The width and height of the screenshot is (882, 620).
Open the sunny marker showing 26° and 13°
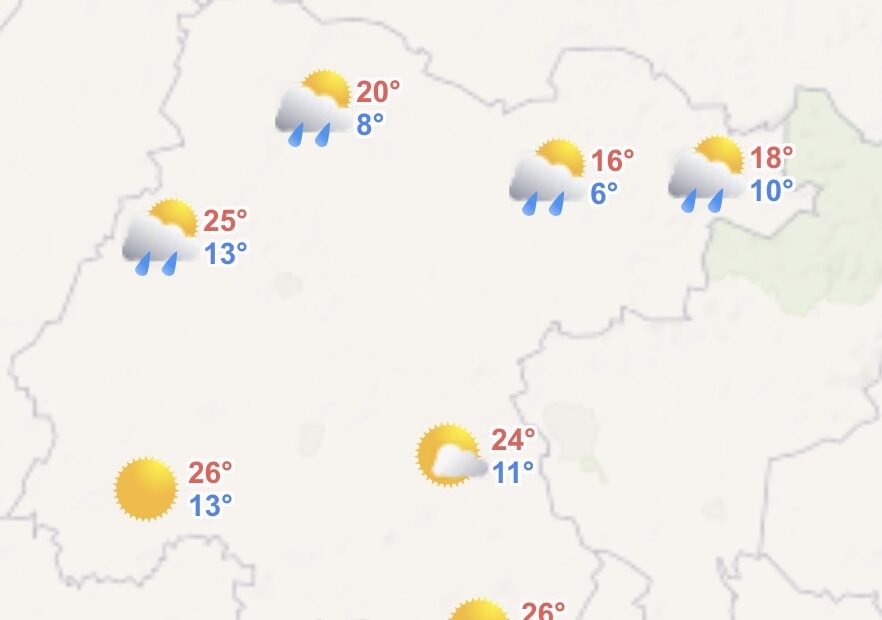click(146, 489)
